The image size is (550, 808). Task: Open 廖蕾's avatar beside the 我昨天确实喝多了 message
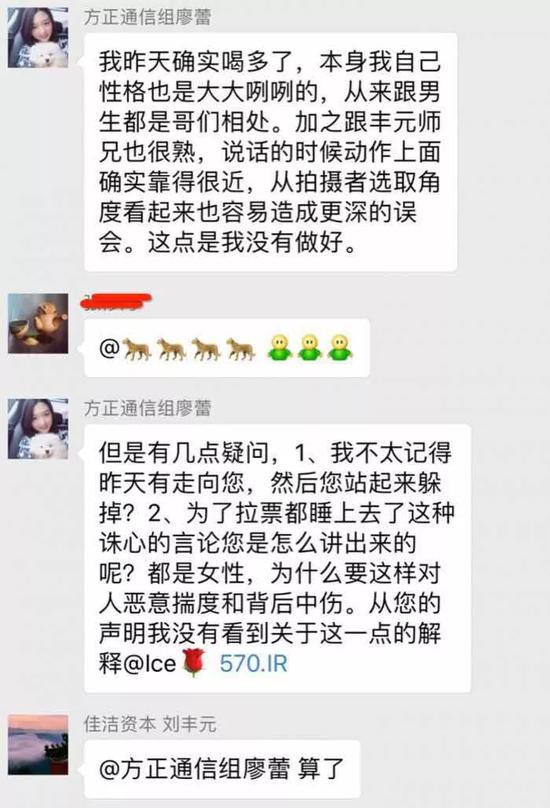click(38, 38)
